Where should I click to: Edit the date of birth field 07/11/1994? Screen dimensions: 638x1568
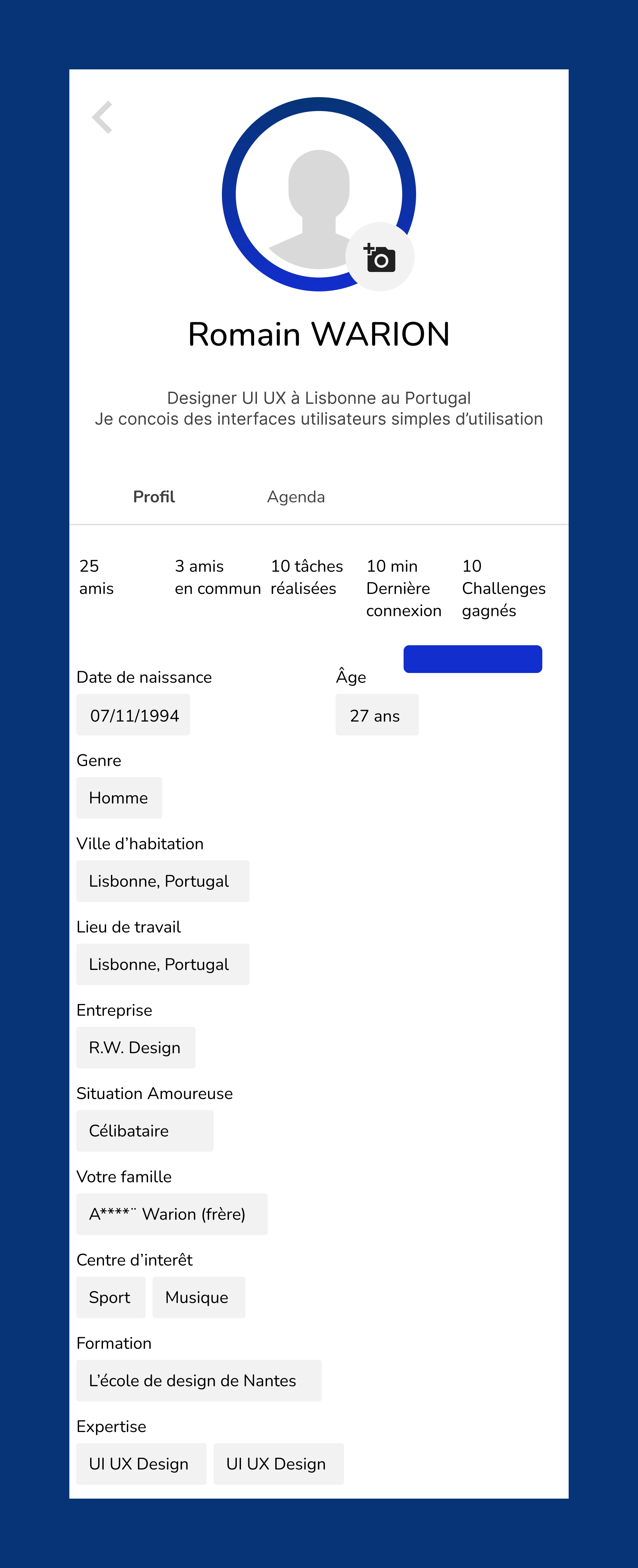[133, 715]
